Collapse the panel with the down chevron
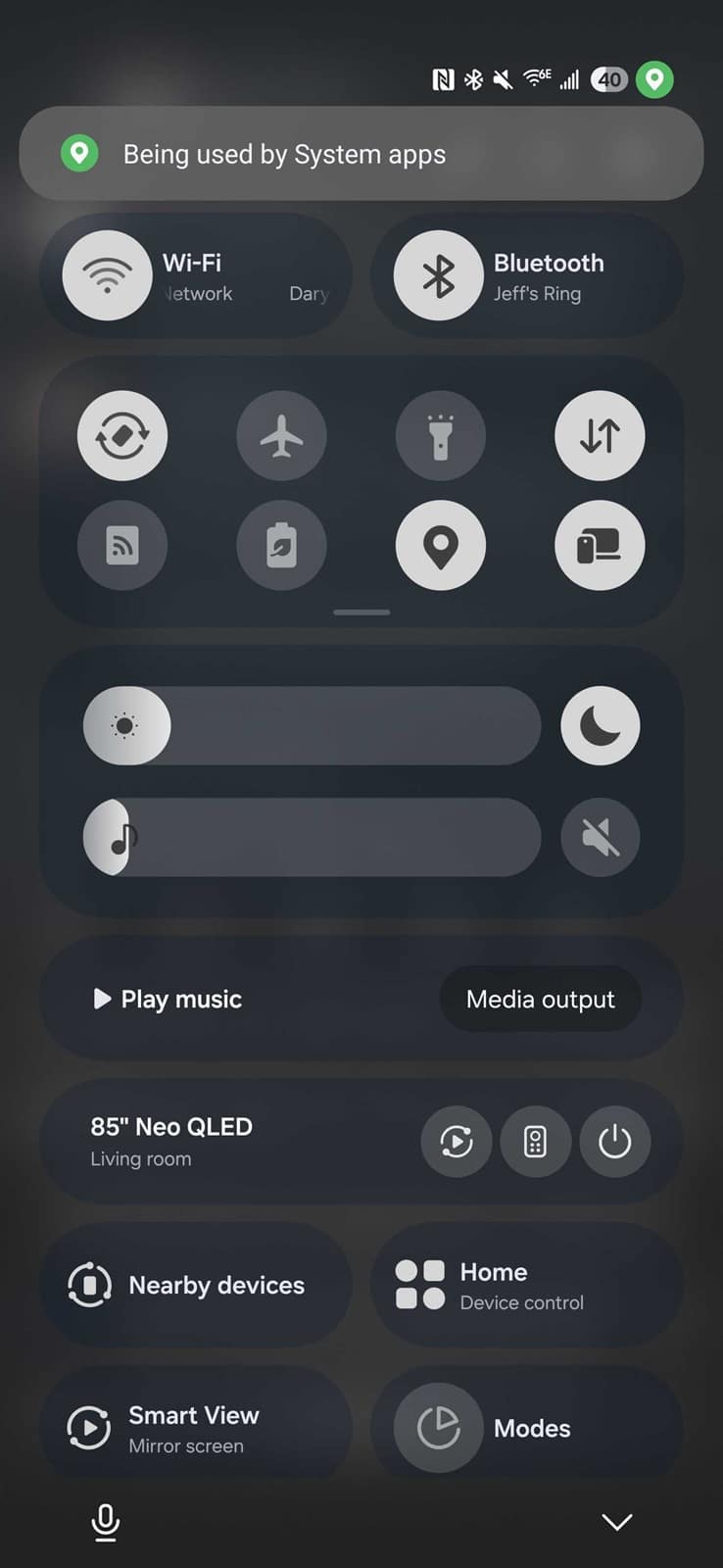This screenshot has width=723, height=1568. tap(617, 1522)
